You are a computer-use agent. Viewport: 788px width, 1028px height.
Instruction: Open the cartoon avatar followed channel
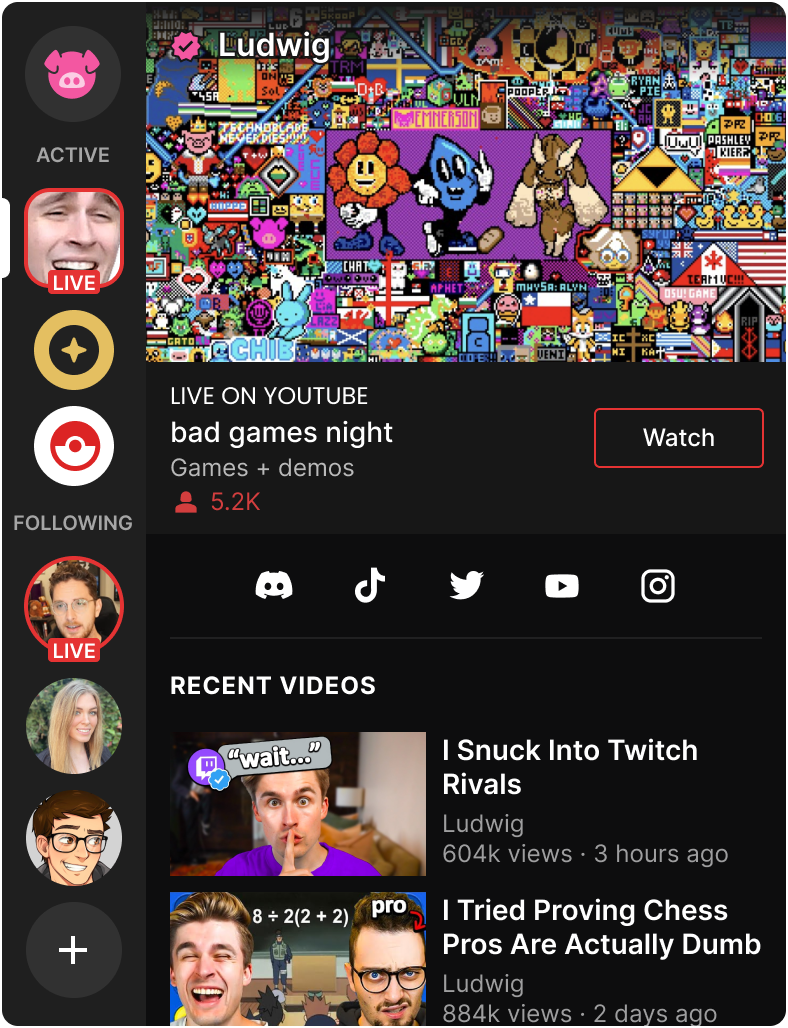click(x=73, y=838)
